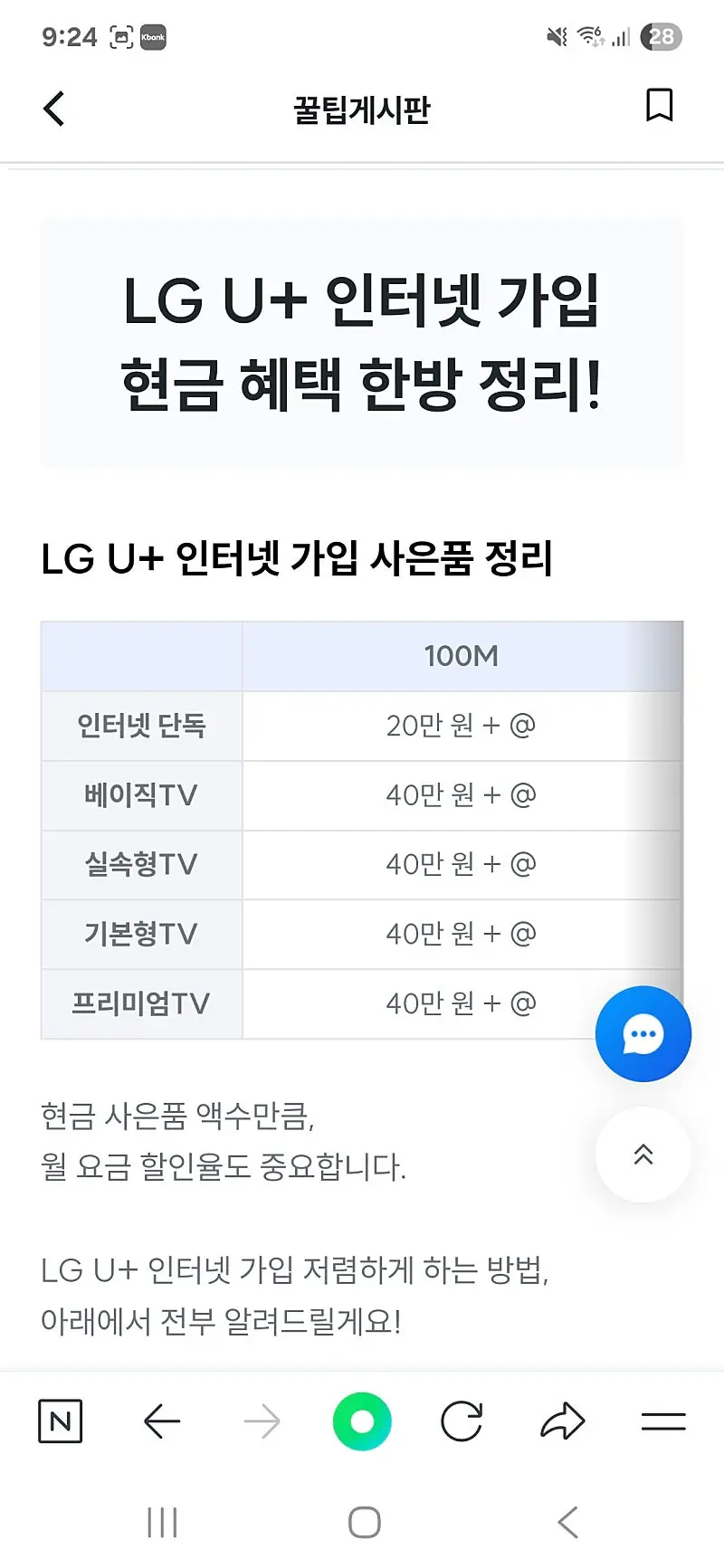Image resolution: width=724 pixels, height=1568 pixels.
Task: Navigate to the previous page in browser
Action: [x=163, y=1421]
